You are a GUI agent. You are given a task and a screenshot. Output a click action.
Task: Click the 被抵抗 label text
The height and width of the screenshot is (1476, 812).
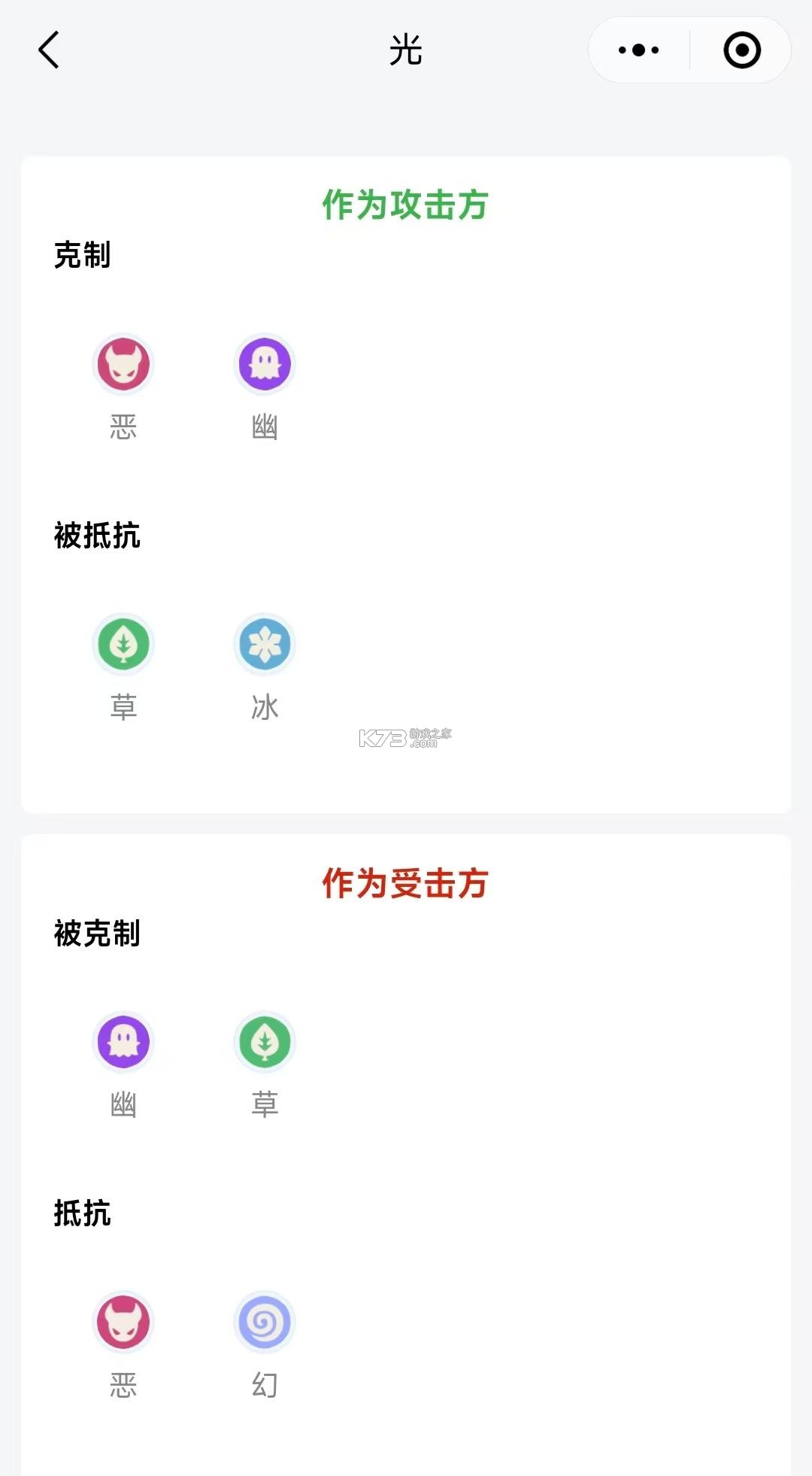click(x=97, y=536)
